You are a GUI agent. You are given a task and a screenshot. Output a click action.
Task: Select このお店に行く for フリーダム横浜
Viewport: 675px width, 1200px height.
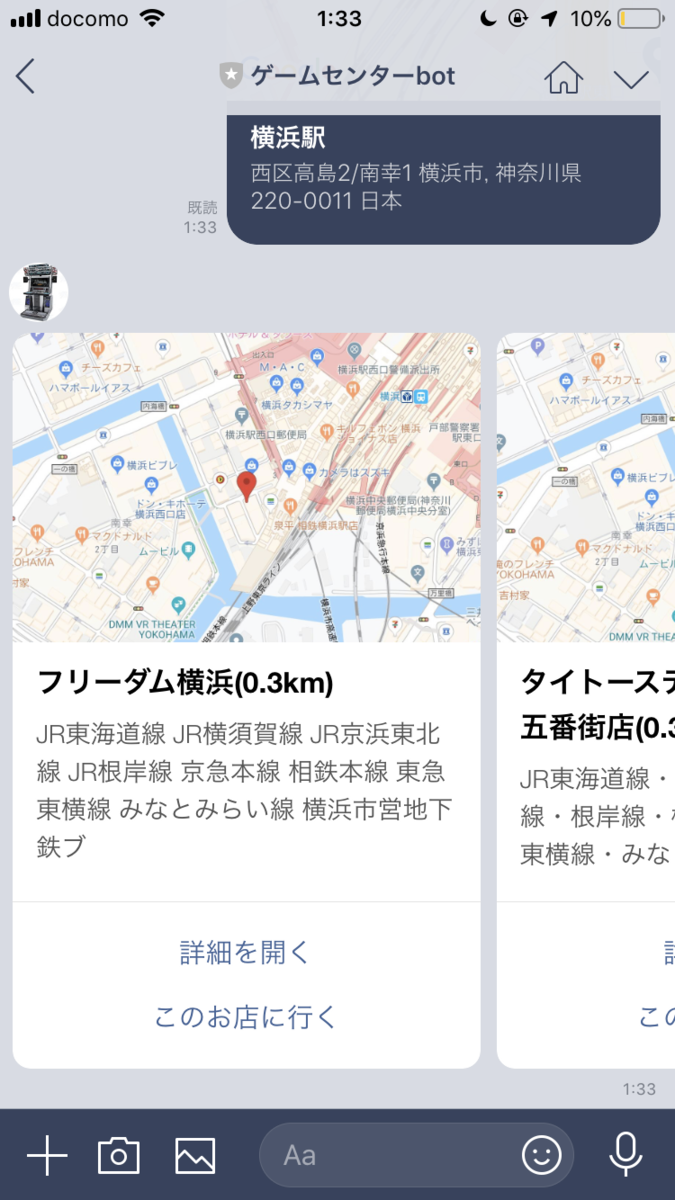point(246,1017)
